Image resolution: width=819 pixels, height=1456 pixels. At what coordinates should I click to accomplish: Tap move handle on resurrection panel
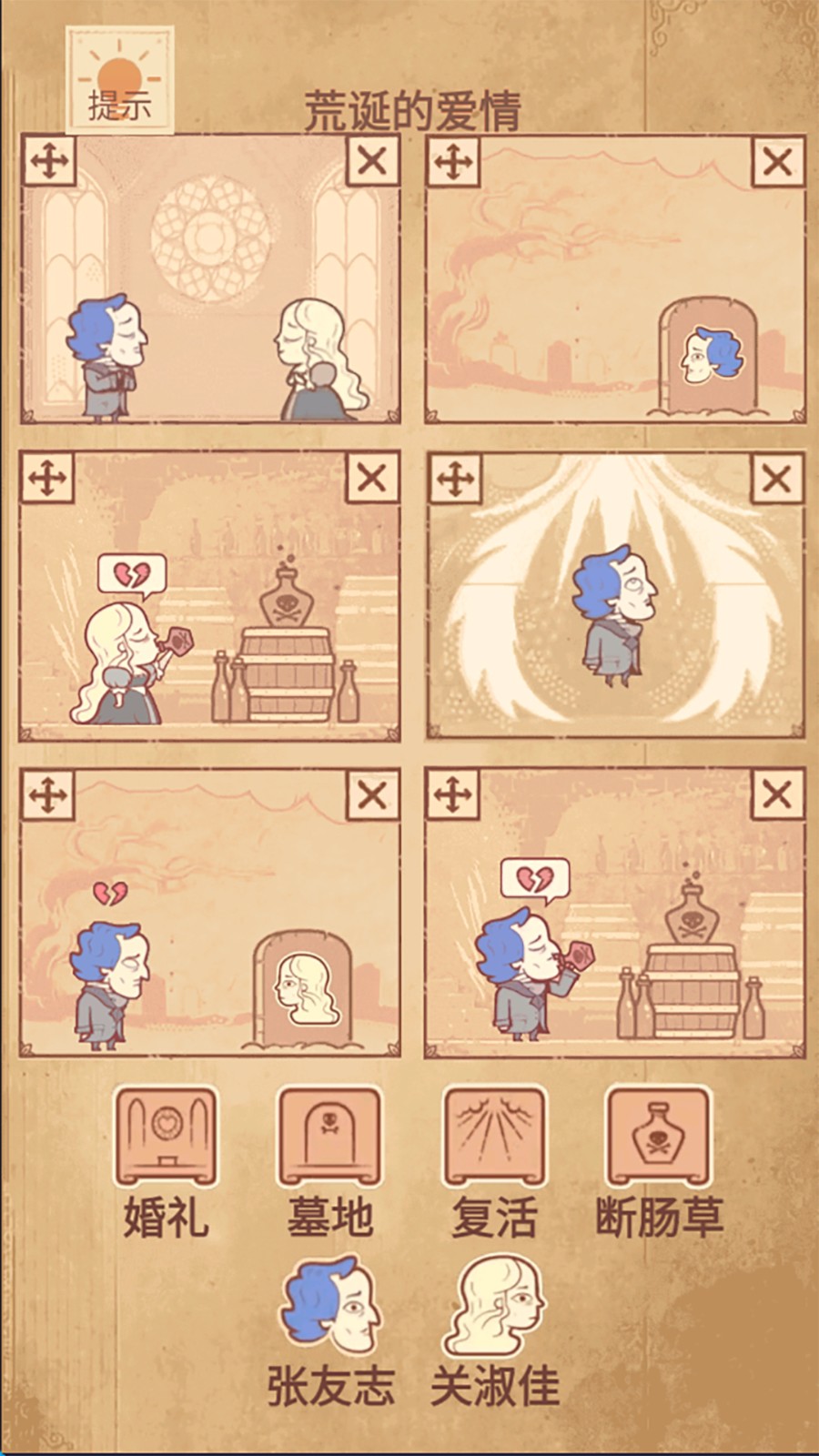click(x=454, y=477)
